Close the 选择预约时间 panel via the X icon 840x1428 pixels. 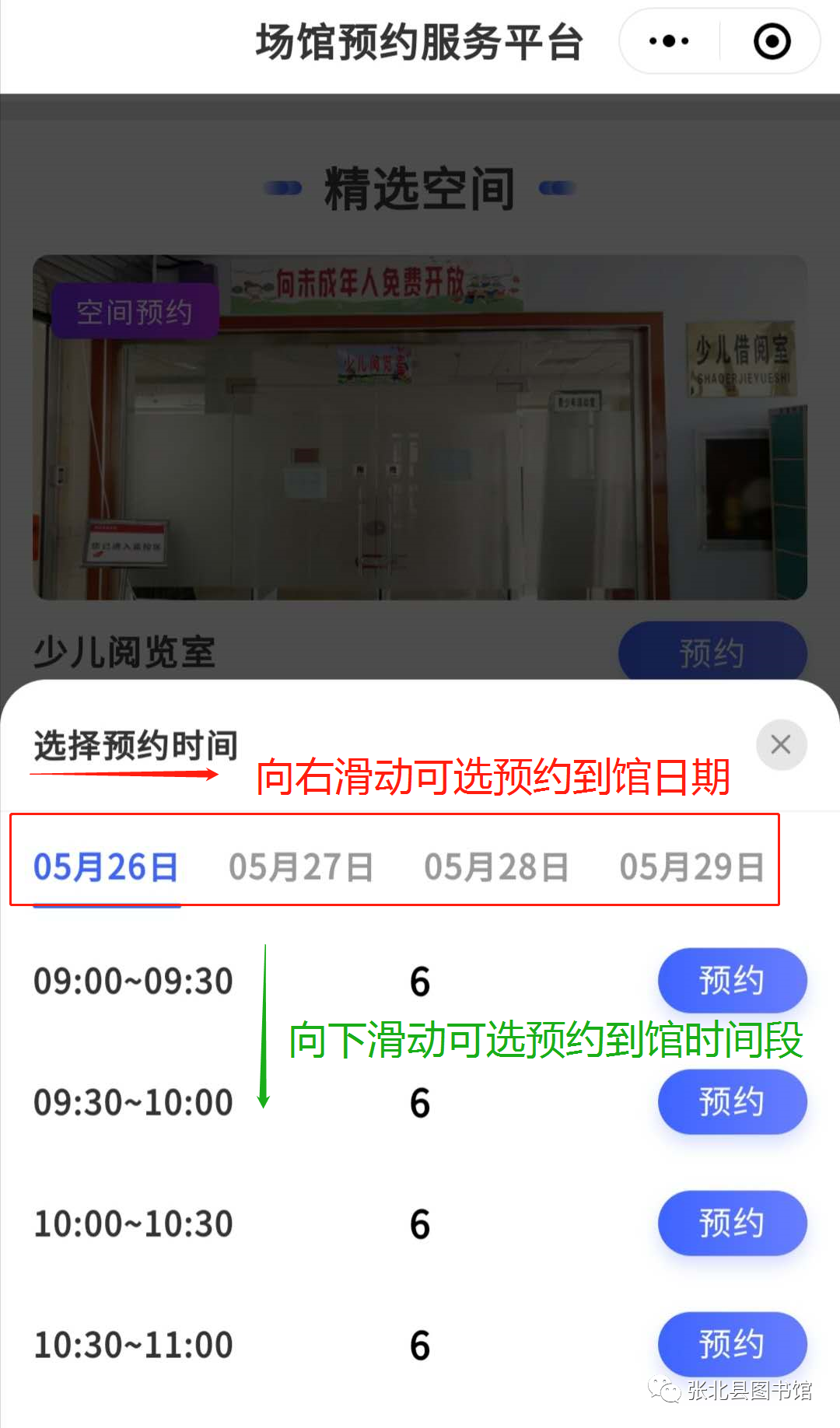(x=781, y=744)
